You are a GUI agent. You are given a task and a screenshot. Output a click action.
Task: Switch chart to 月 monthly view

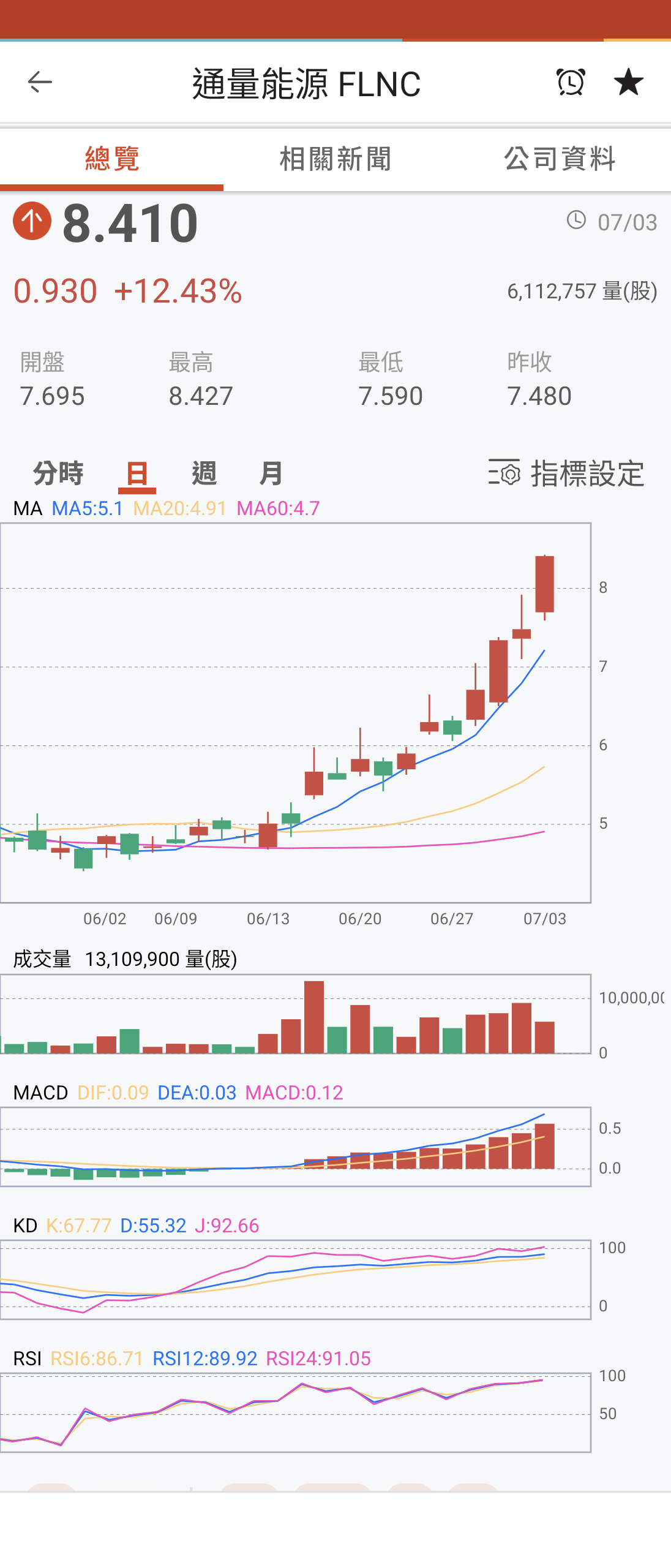pos(271,473)
